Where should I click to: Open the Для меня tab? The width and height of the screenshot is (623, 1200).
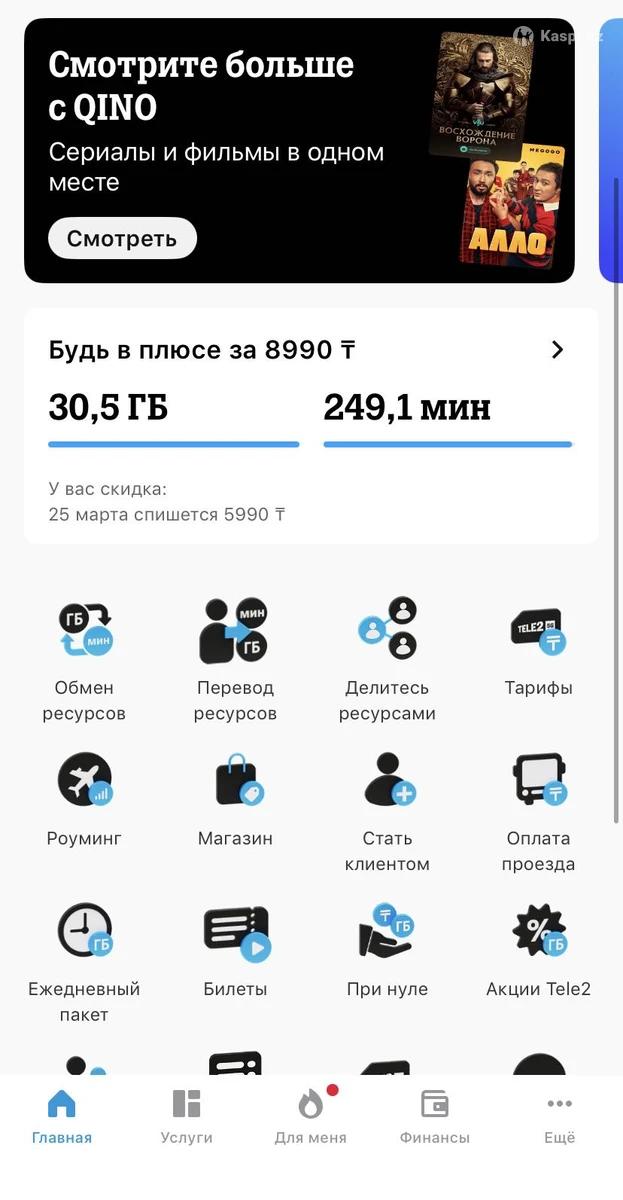(311, 1116)
